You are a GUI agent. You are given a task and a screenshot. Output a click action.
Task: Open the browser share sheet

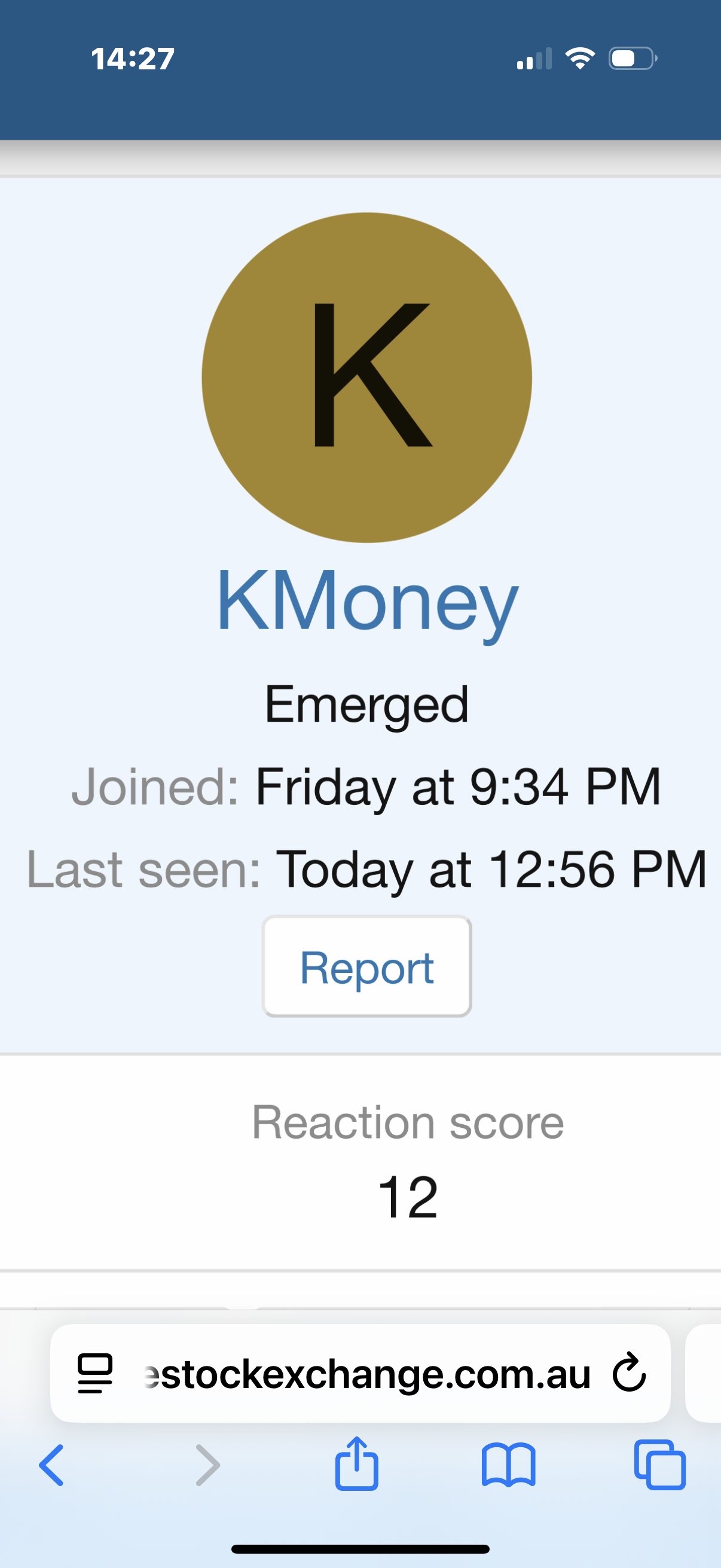coord(356,1463)
